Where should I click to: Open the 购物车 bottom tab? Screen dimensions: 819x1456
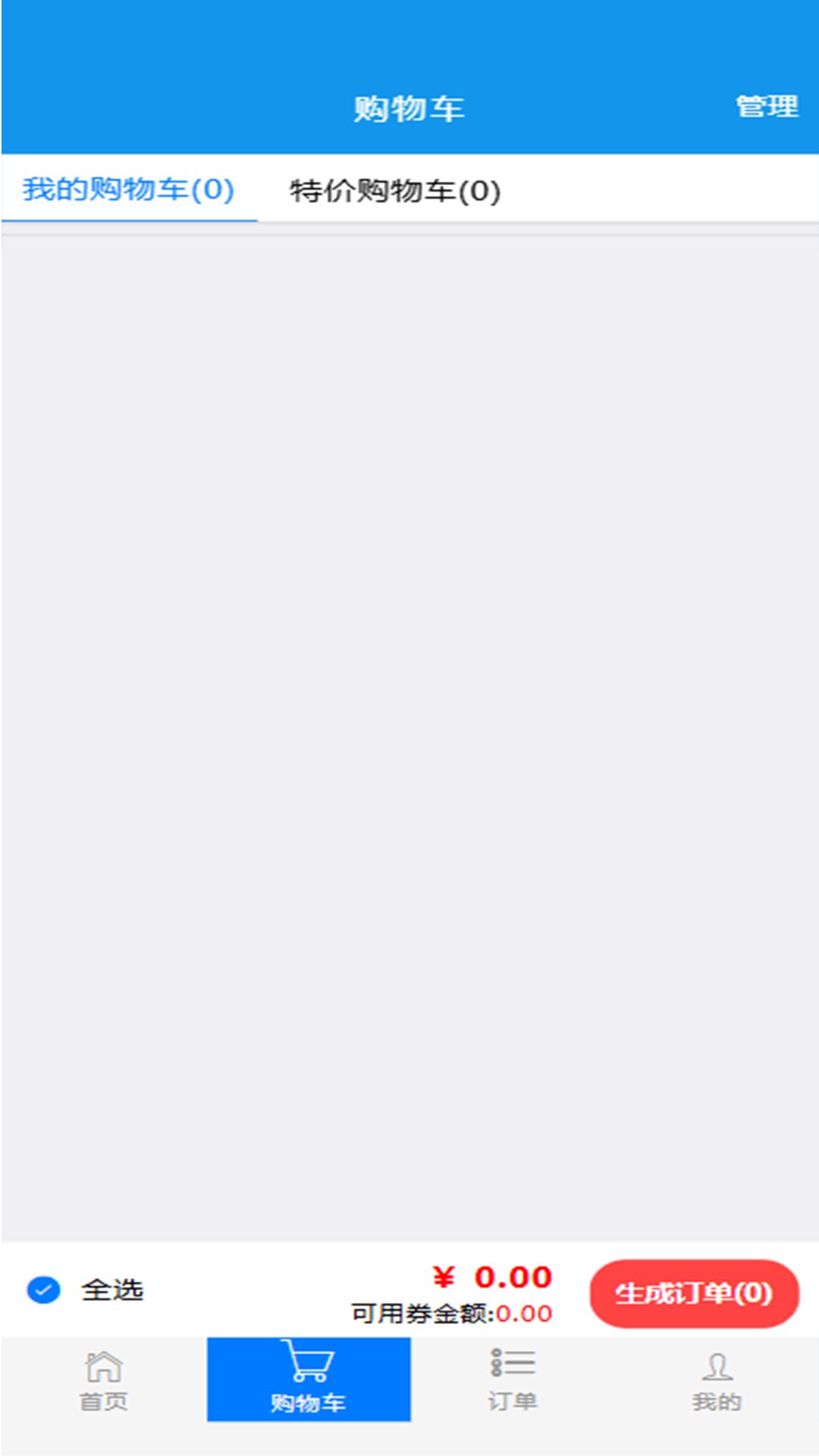(309, 1379)
